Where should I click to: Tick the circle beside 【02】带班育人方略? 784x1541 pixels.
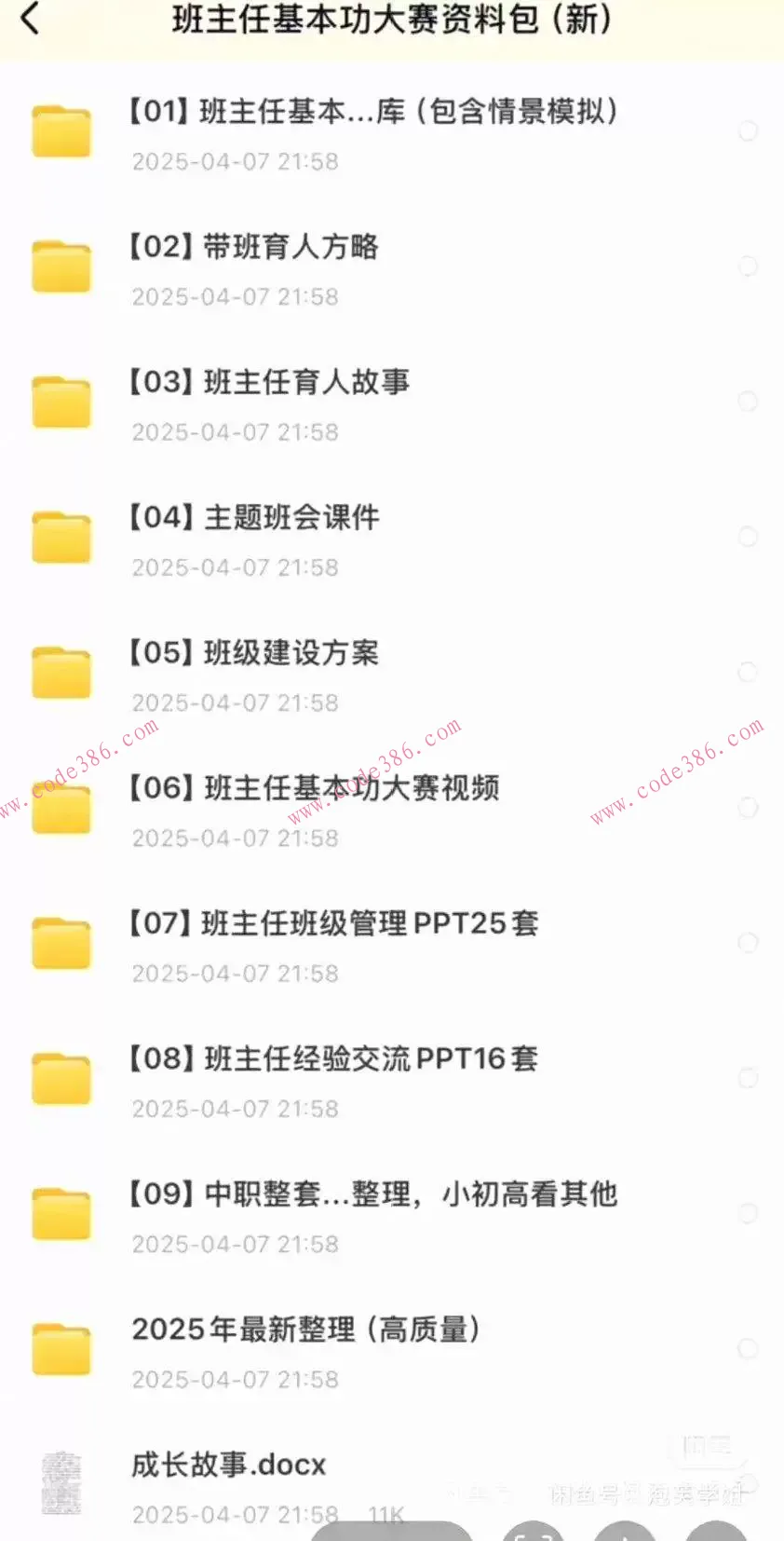(x=748, y=266)
